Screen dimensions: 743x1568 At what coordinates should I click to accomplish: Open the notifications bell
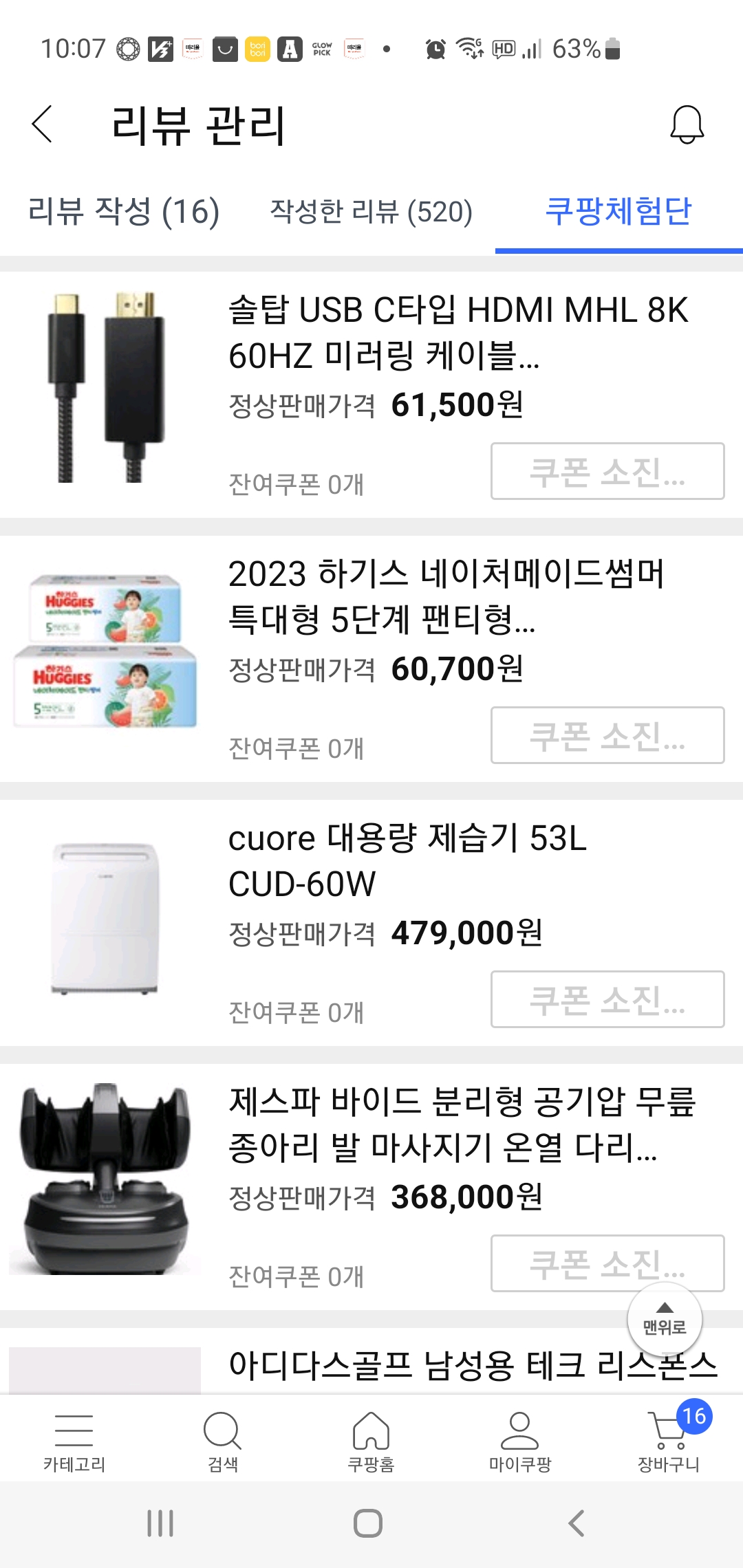coord(687,124)
